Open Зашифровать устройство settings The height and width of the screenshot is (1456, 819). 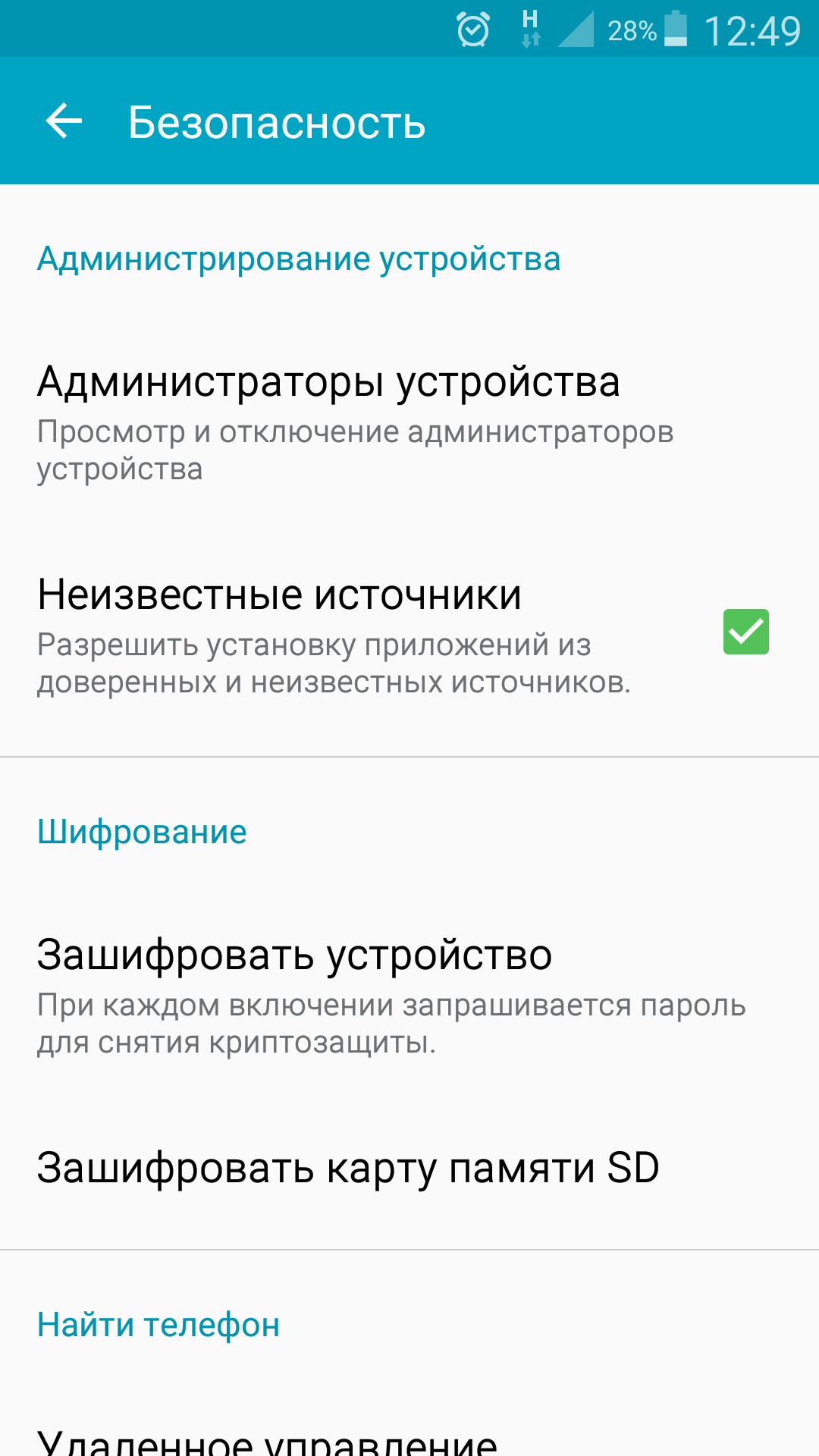pyautogui.click(x=409, y=996)
